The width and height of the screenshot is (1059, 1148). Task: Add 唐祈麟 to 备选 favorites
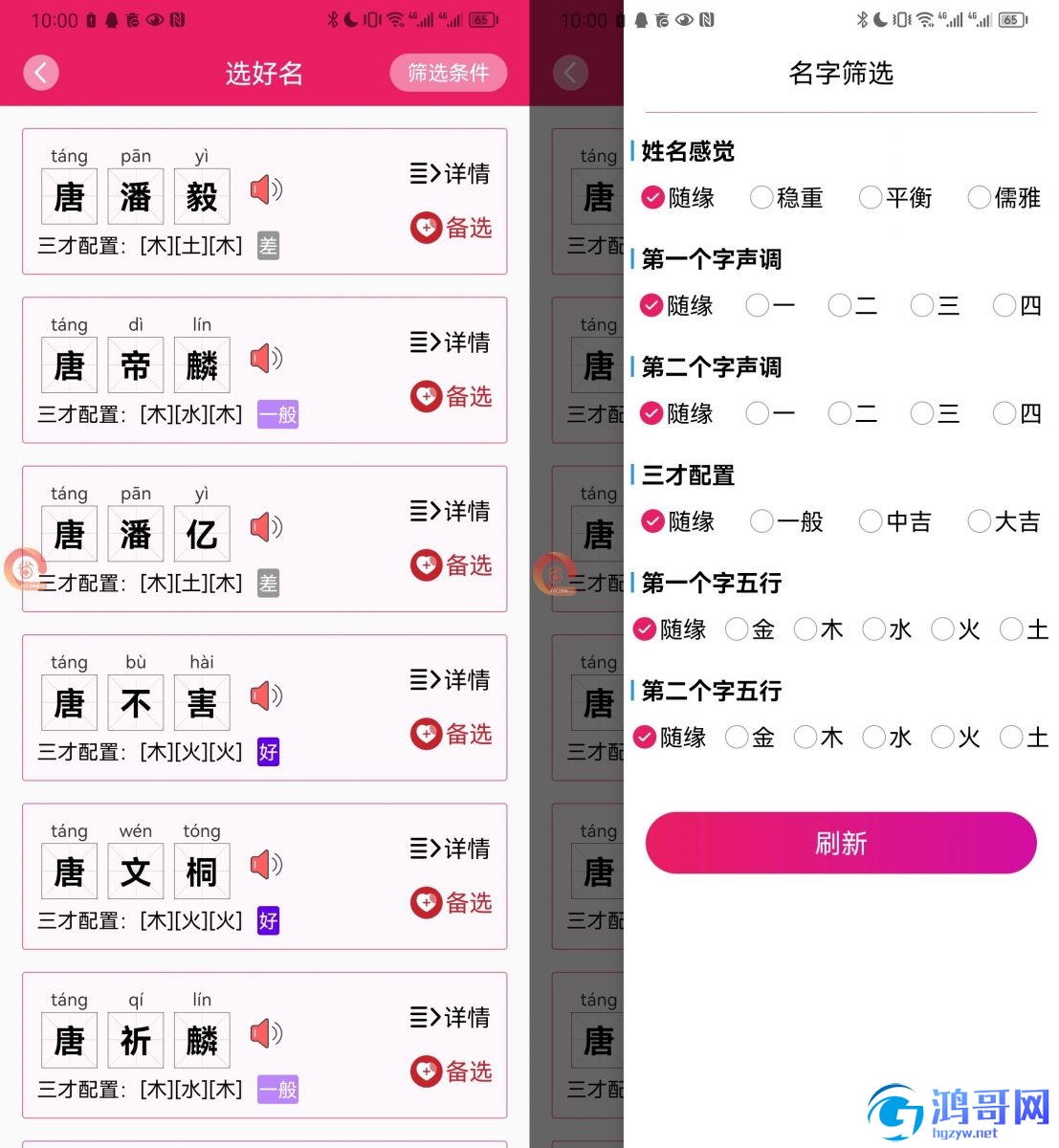click(x=451, y=1071)
